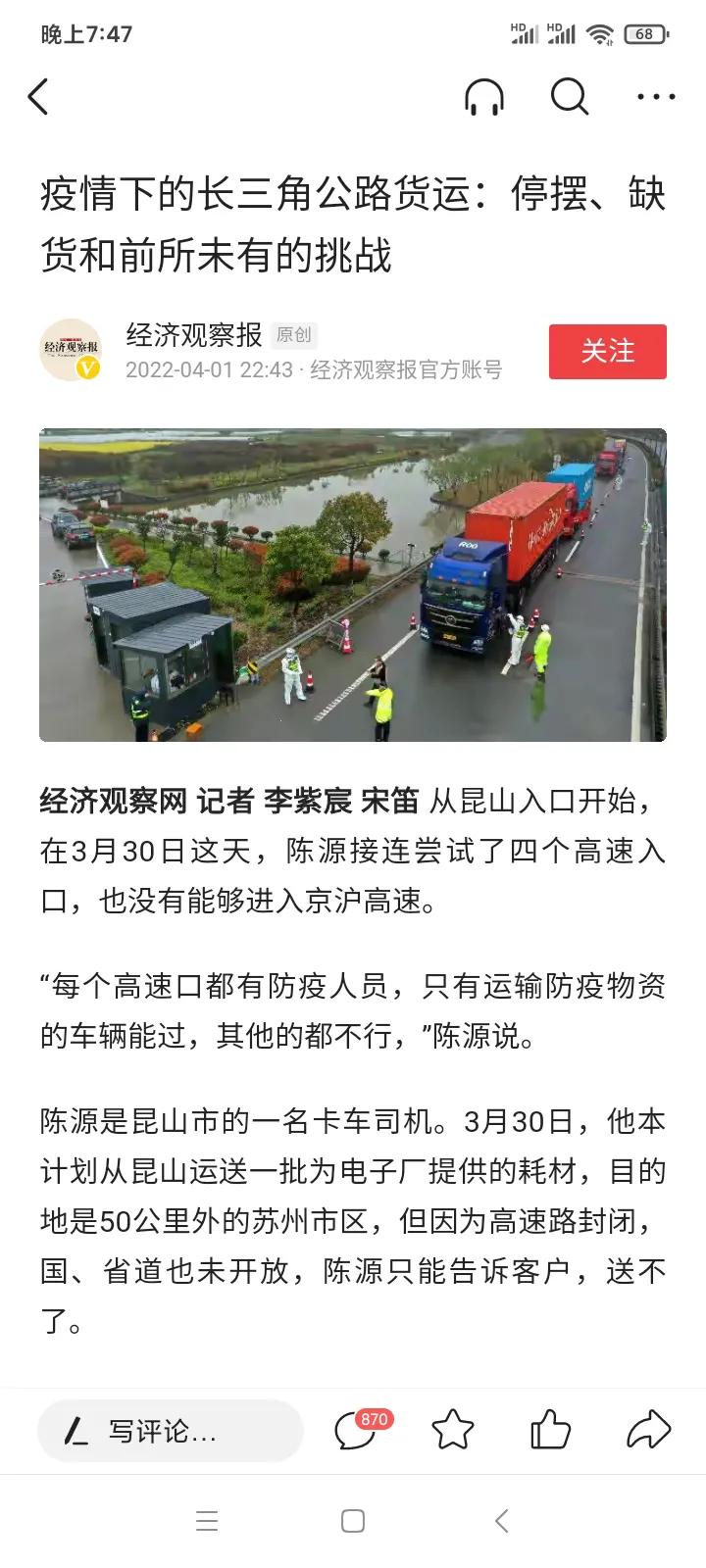Screen dimensions: 706x1568
Task: Tap the system home button
Action: point(353,1521)
